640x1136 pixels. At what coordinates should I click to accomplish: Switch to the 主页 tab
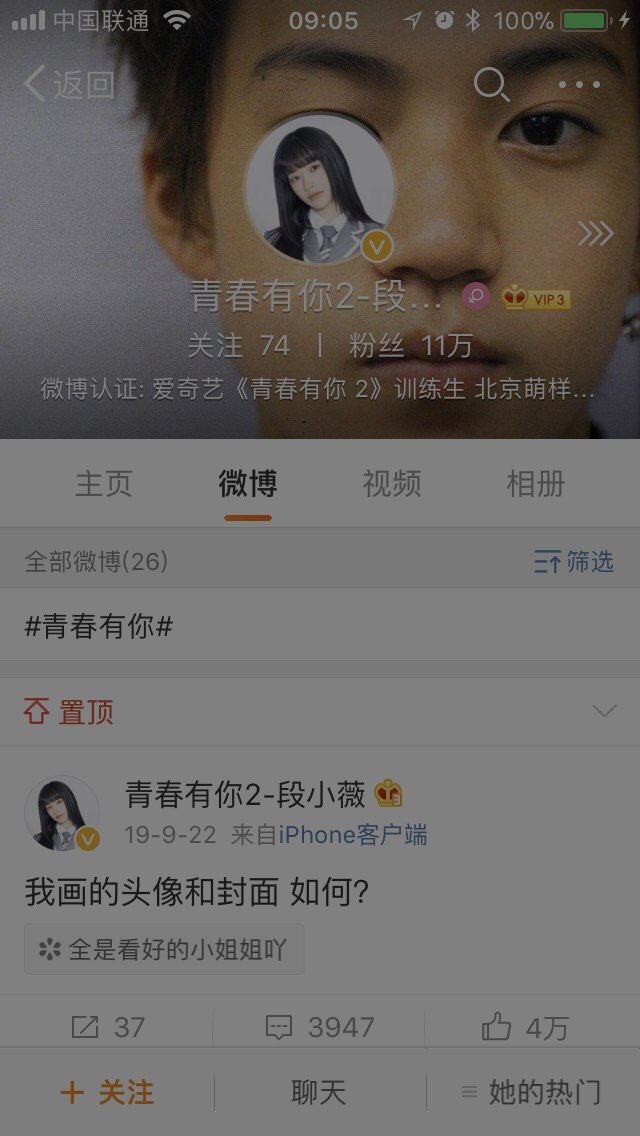coord(104,484)
